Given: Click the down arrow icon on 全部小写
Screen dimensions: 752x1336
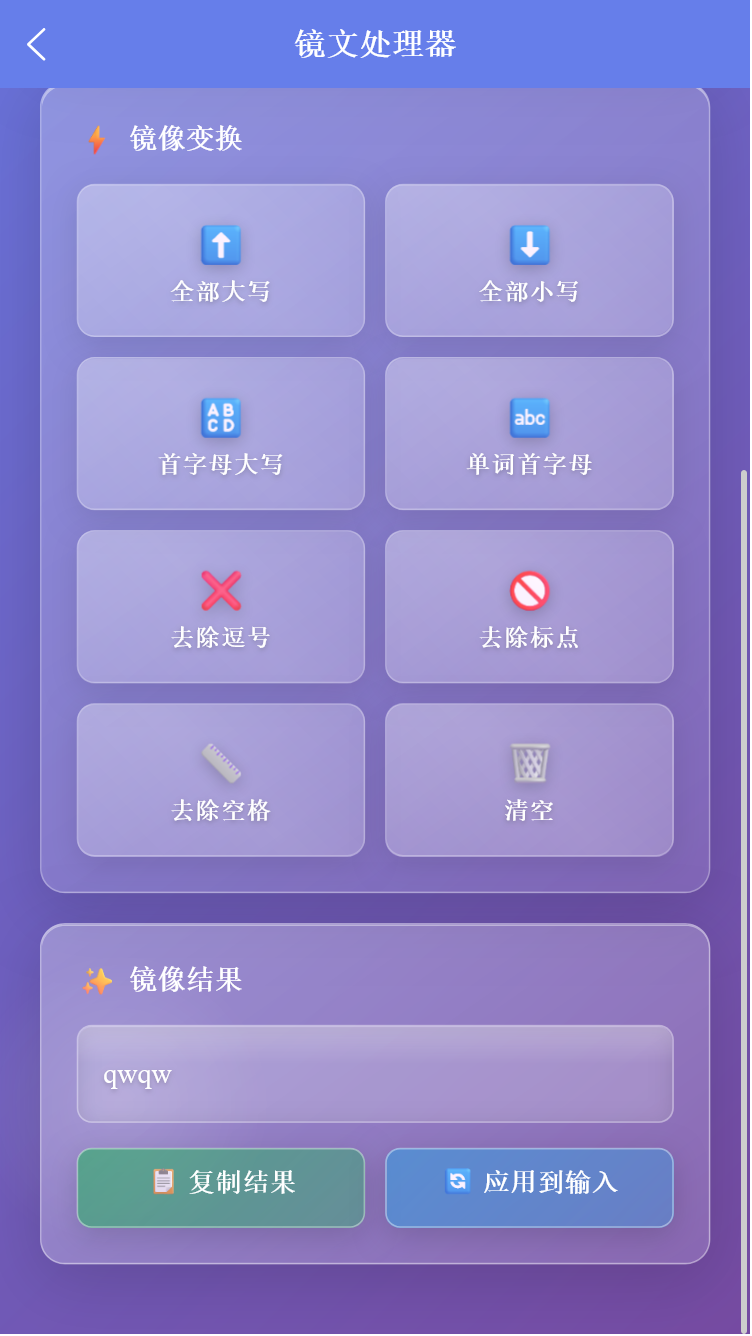Looking at the screenshot, I should coord(529,243).
